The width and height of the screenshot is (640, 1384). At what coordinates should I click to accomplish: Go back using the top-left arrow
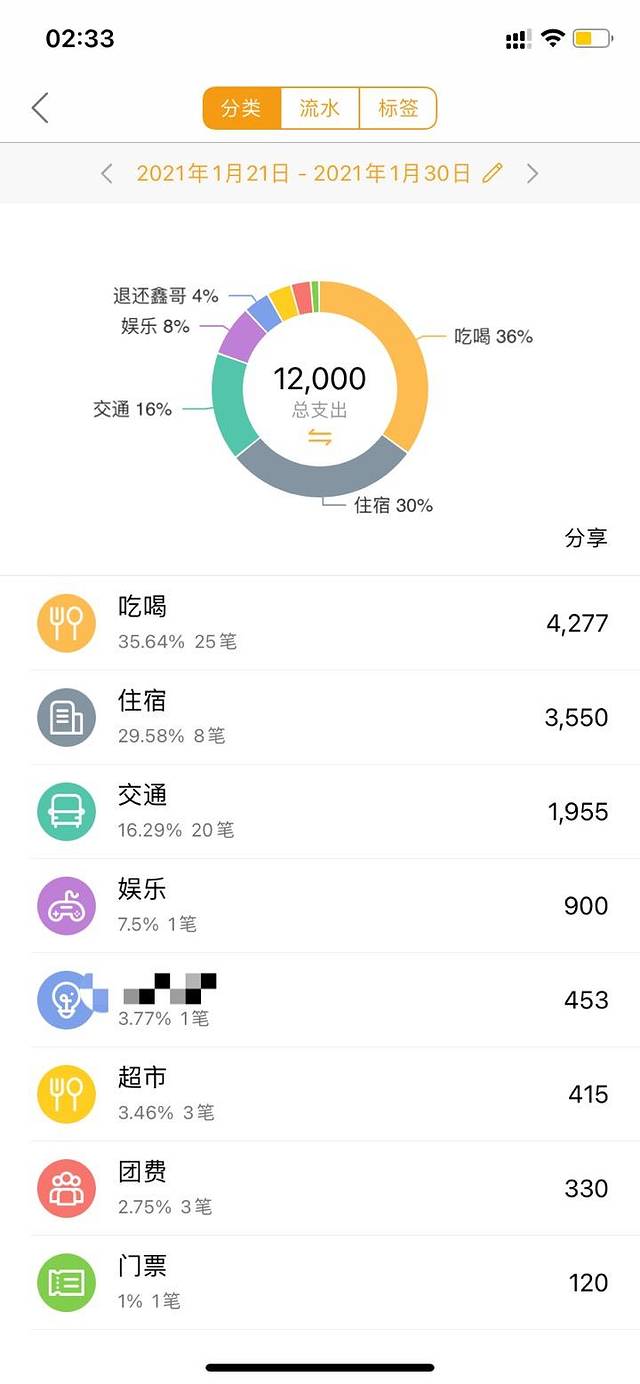click(x=40, y=108)
